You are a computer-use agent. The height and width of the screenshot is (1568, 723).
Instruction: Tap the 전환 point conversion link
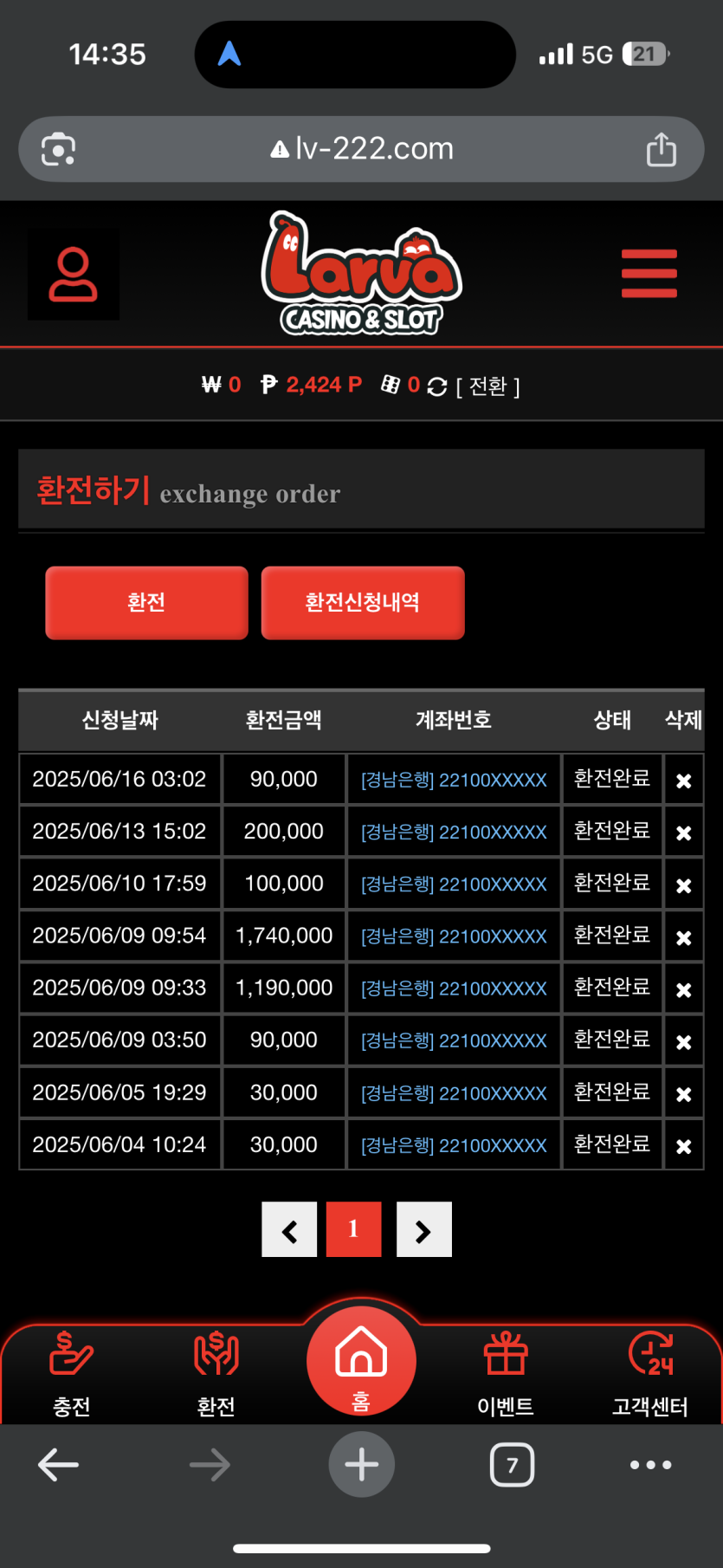tap(487, 386)
